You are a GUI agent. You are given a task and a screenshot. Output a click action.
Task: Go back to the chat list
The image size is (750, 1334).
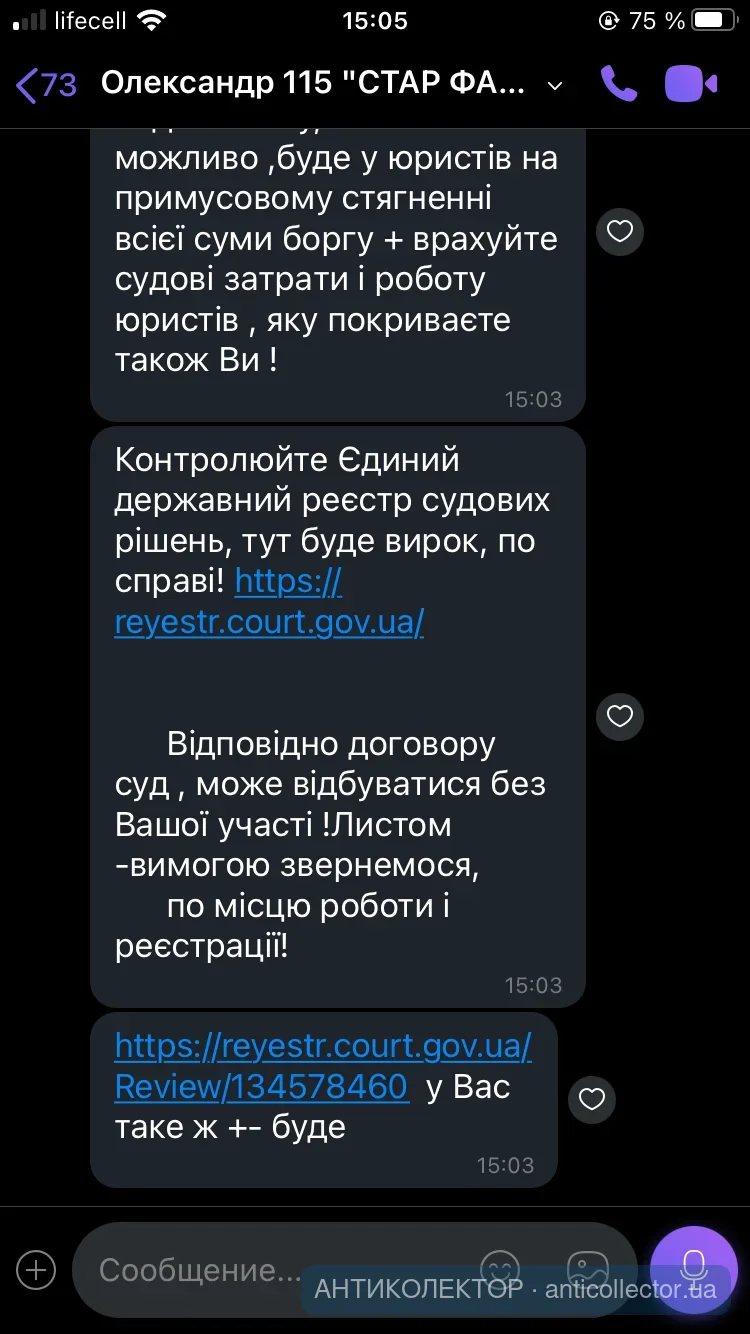(45, 84)
